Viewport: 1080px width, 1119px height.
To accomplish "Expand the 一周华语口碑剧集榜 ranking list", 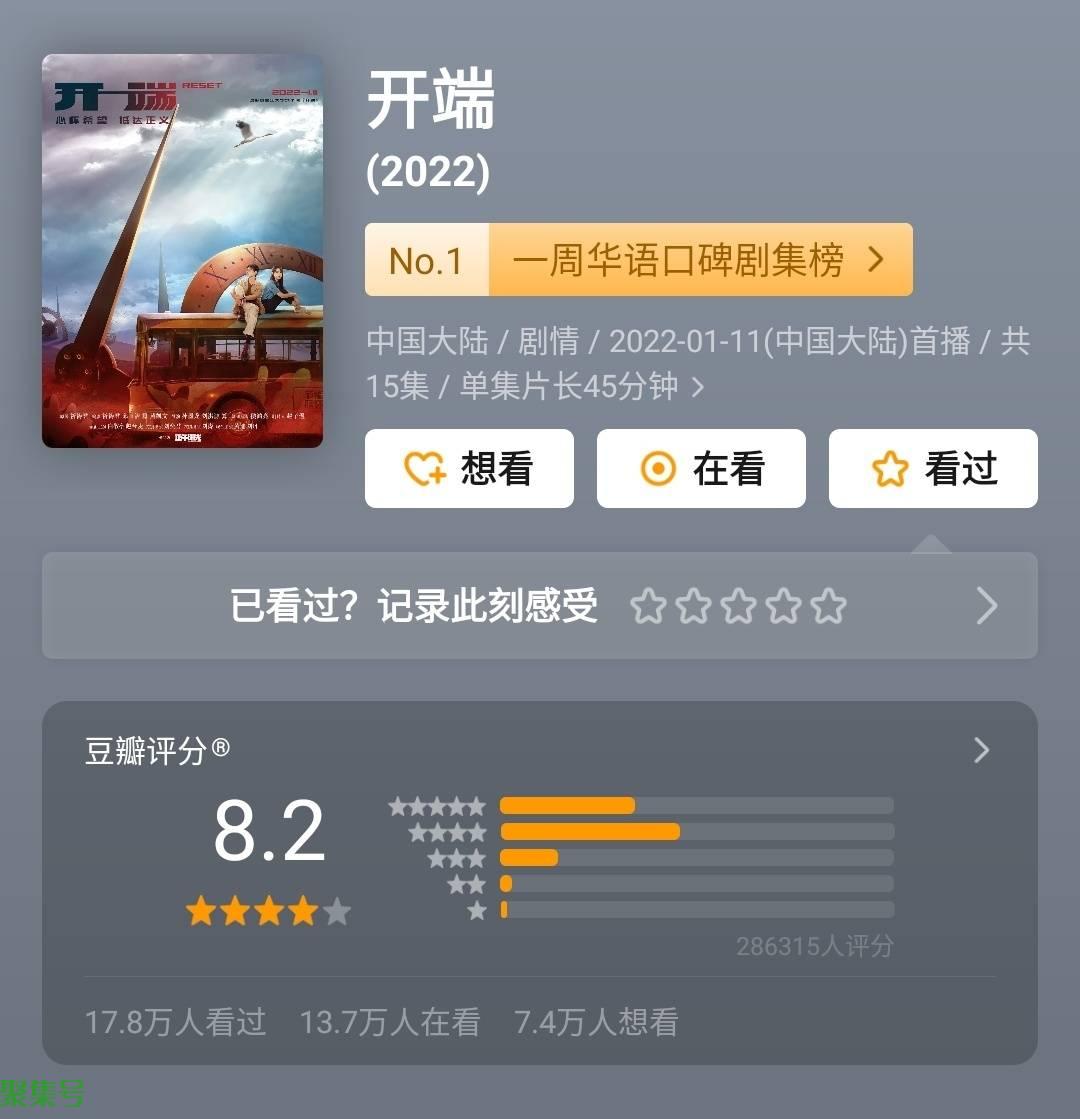I will click(700, 260).
